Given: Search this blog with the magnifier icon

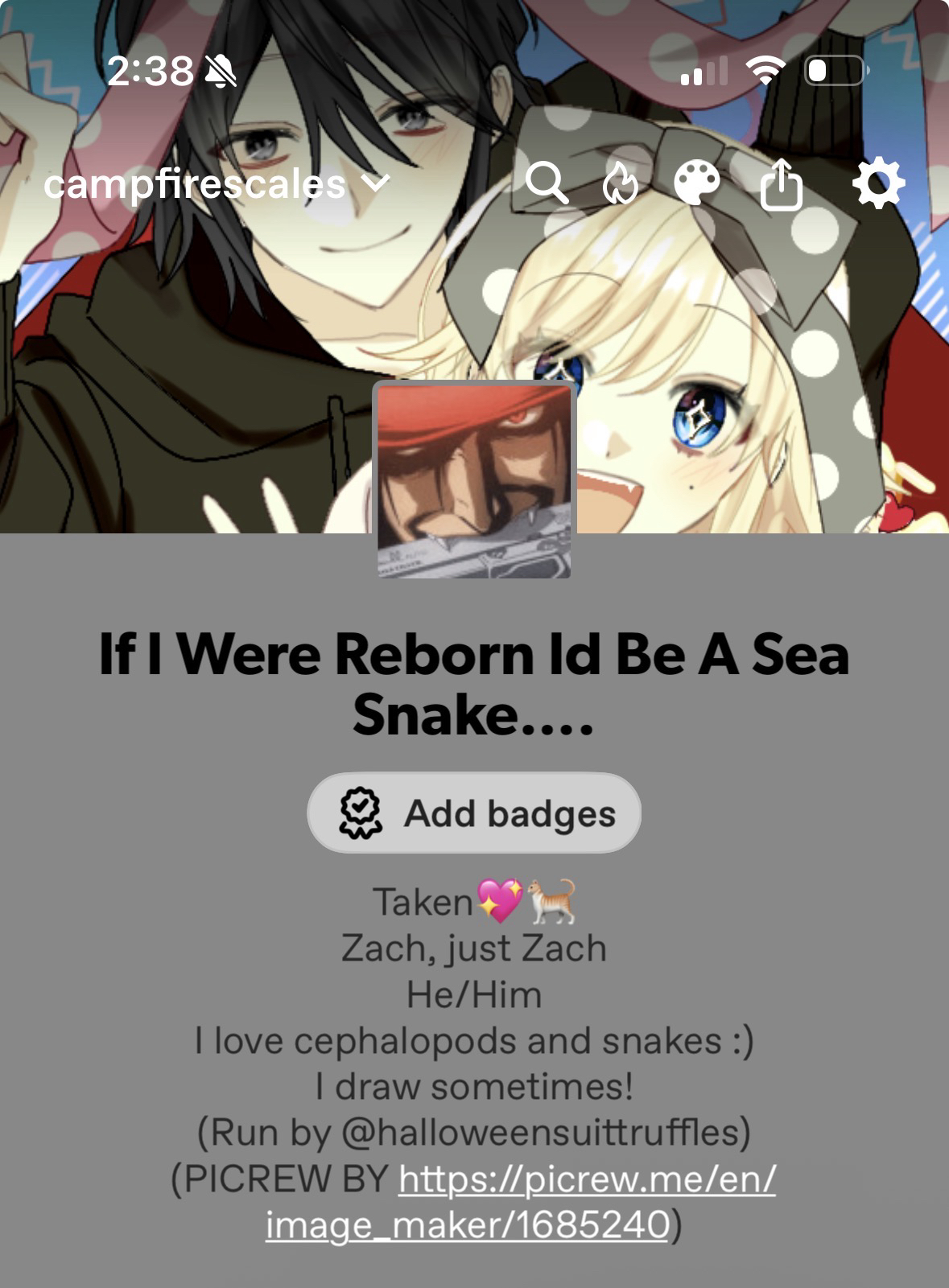Looking at the screenshot, I should (x=547, y=183).
